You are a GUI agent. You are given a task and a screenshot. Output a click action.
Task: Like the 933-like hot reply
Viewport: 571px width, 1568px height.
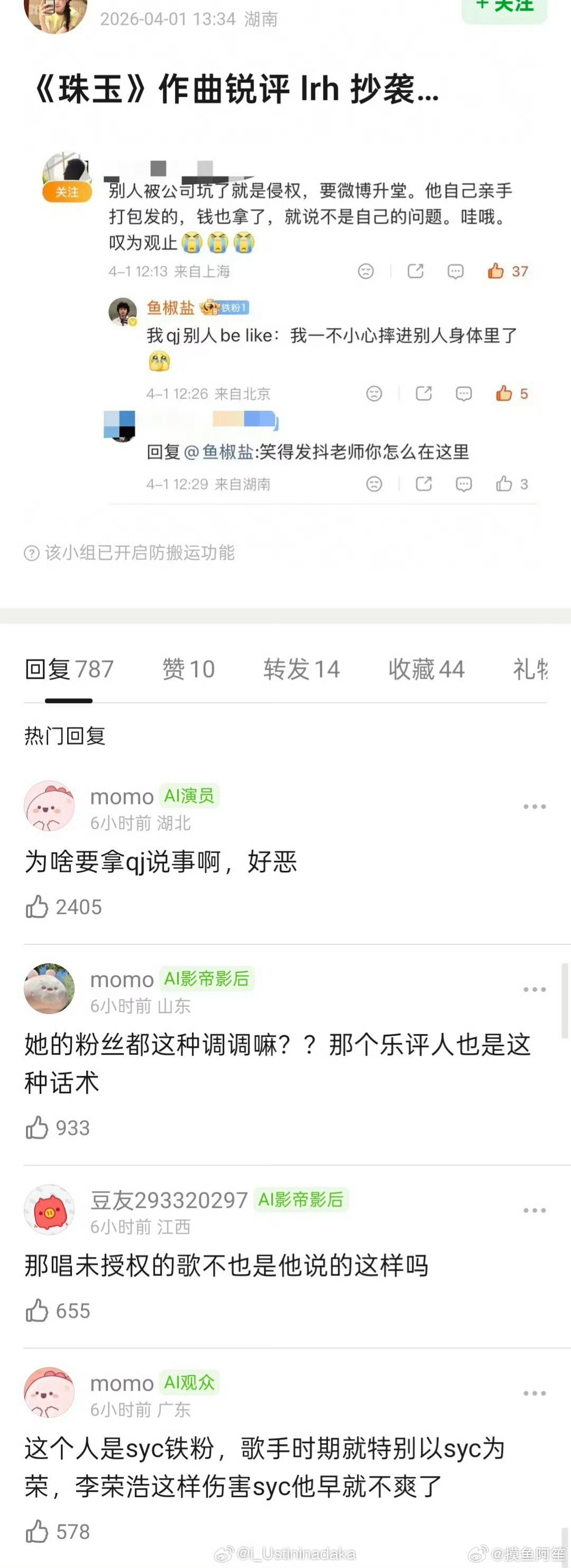(38, 1128)
